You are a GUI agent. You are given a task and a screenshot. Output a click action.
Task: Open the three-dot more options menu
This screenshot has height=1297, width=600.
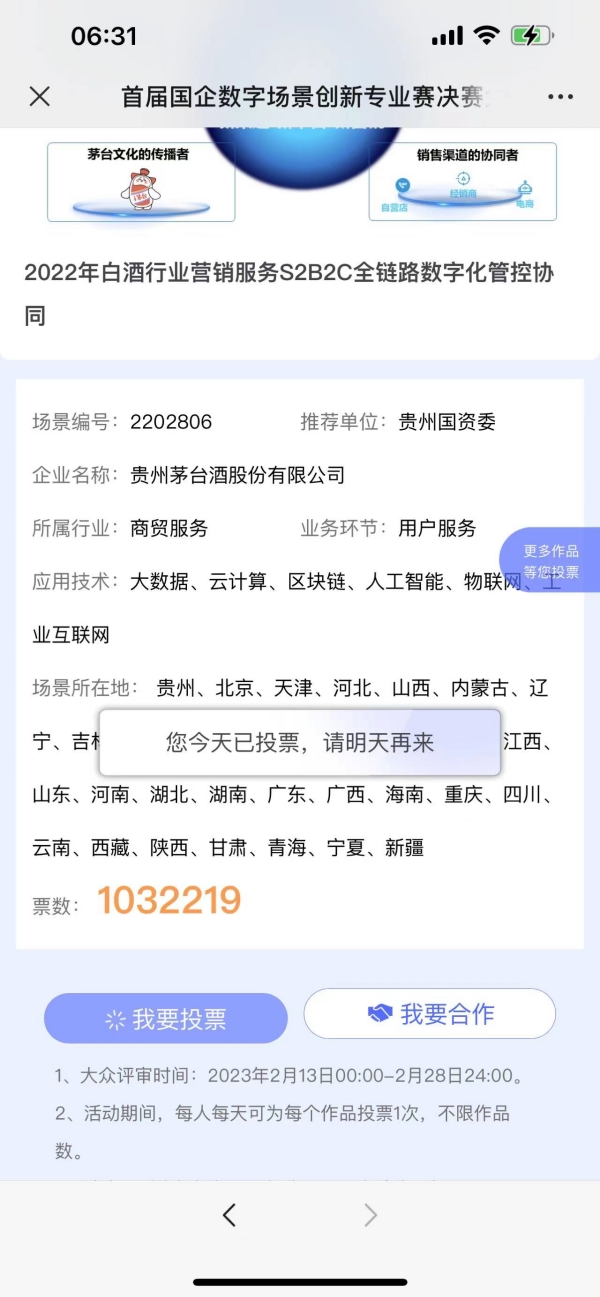pyautogui.click(x=560, y=97)
